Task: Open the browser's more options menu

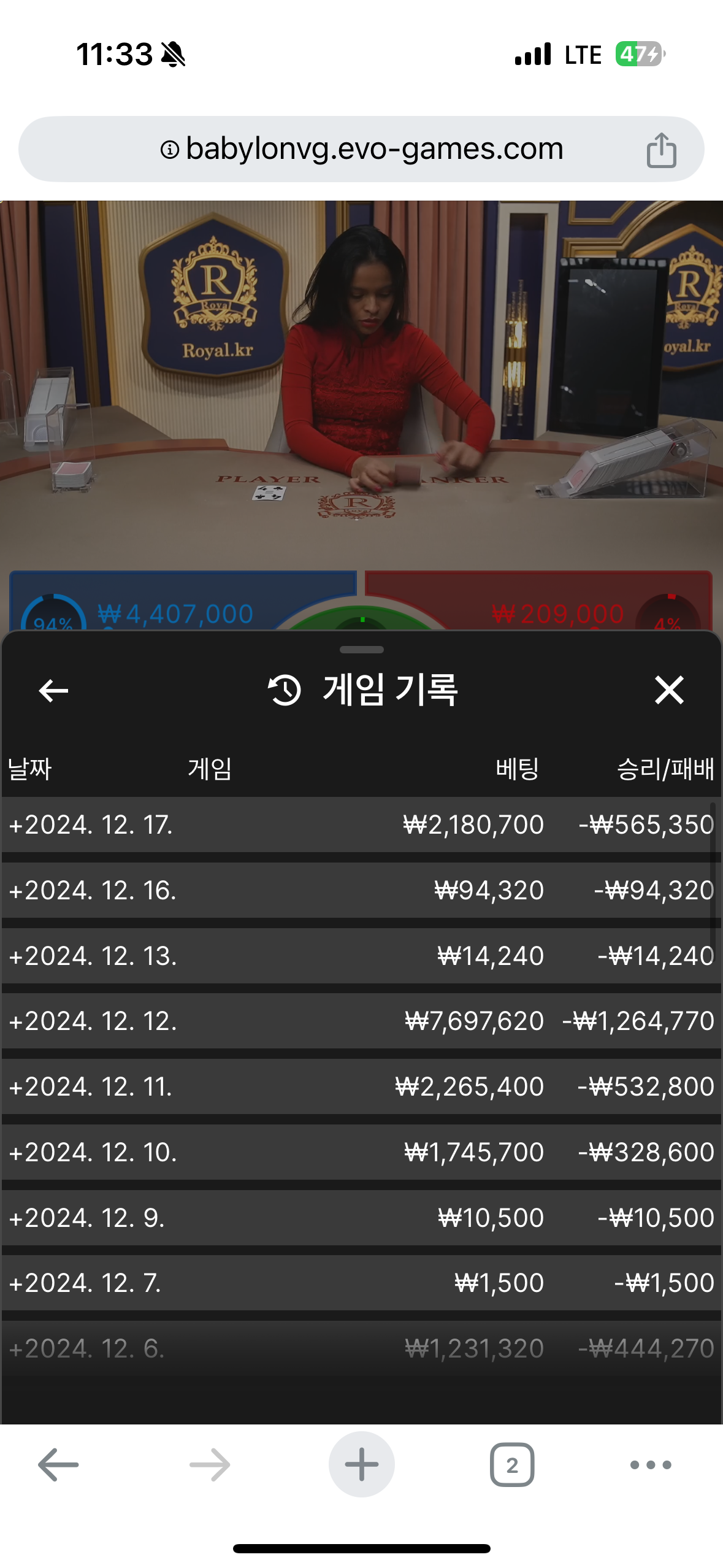Action: [651, 1465]
